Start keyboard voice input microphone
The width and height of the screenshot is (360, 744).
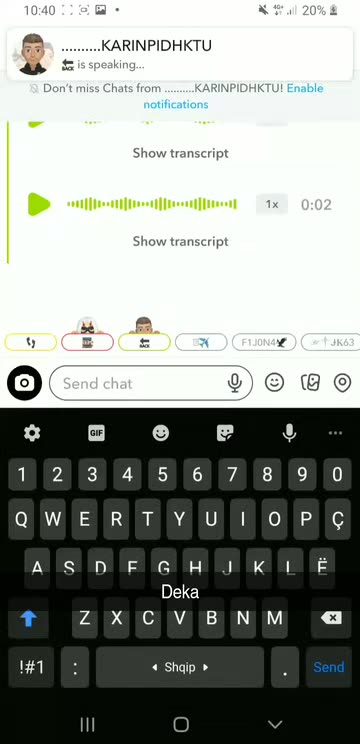pos(289,433)
